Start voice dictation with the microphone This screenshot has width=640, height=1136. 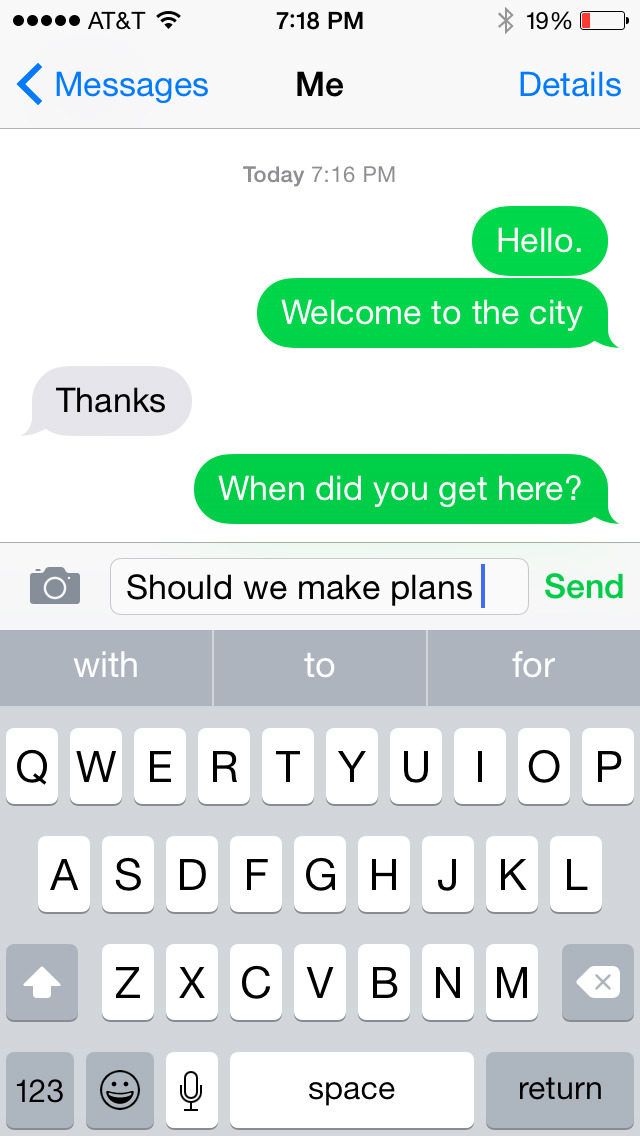191,1088
